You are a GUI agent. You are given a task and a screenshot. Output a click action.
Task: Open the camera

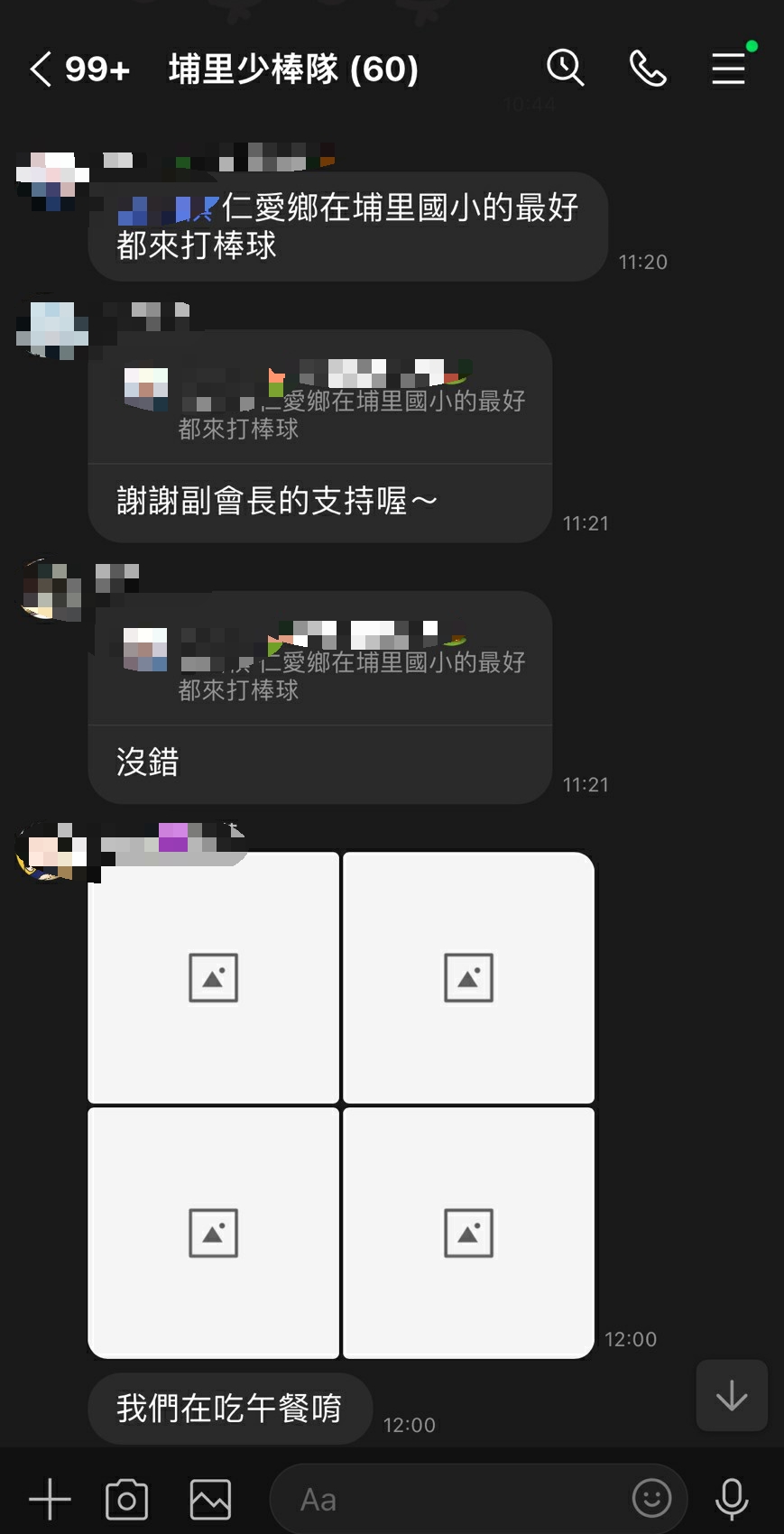click(x=127, y=1500)
